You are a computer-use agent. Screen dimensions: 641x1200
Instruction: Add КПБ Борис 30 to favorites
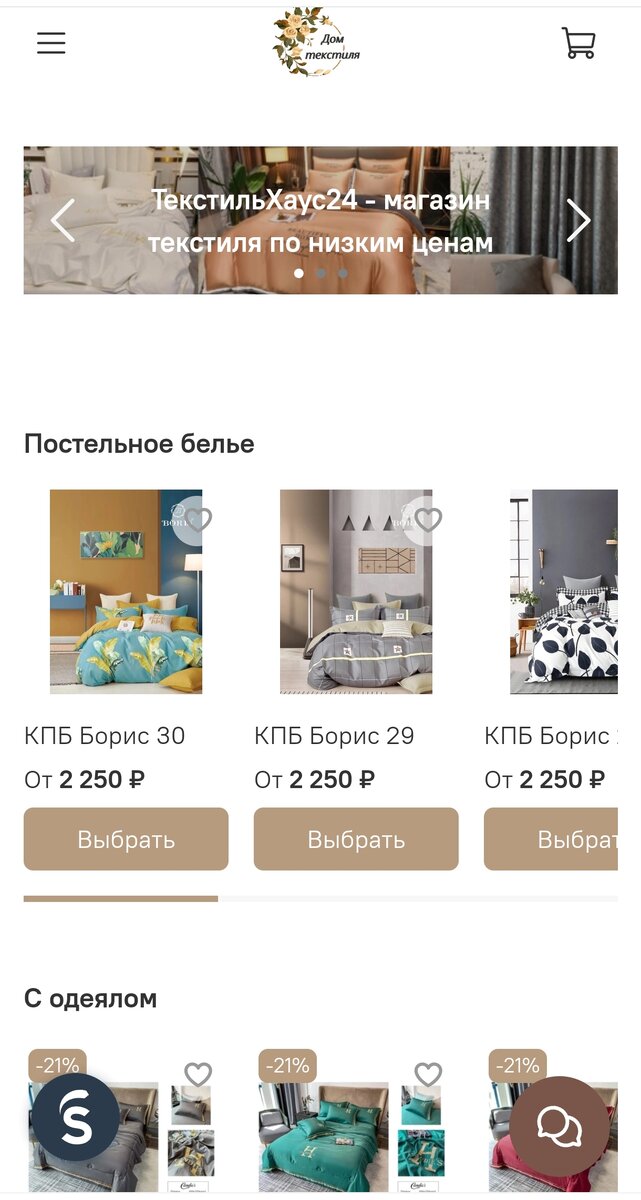pyautogui.click(x=198, y=519)
